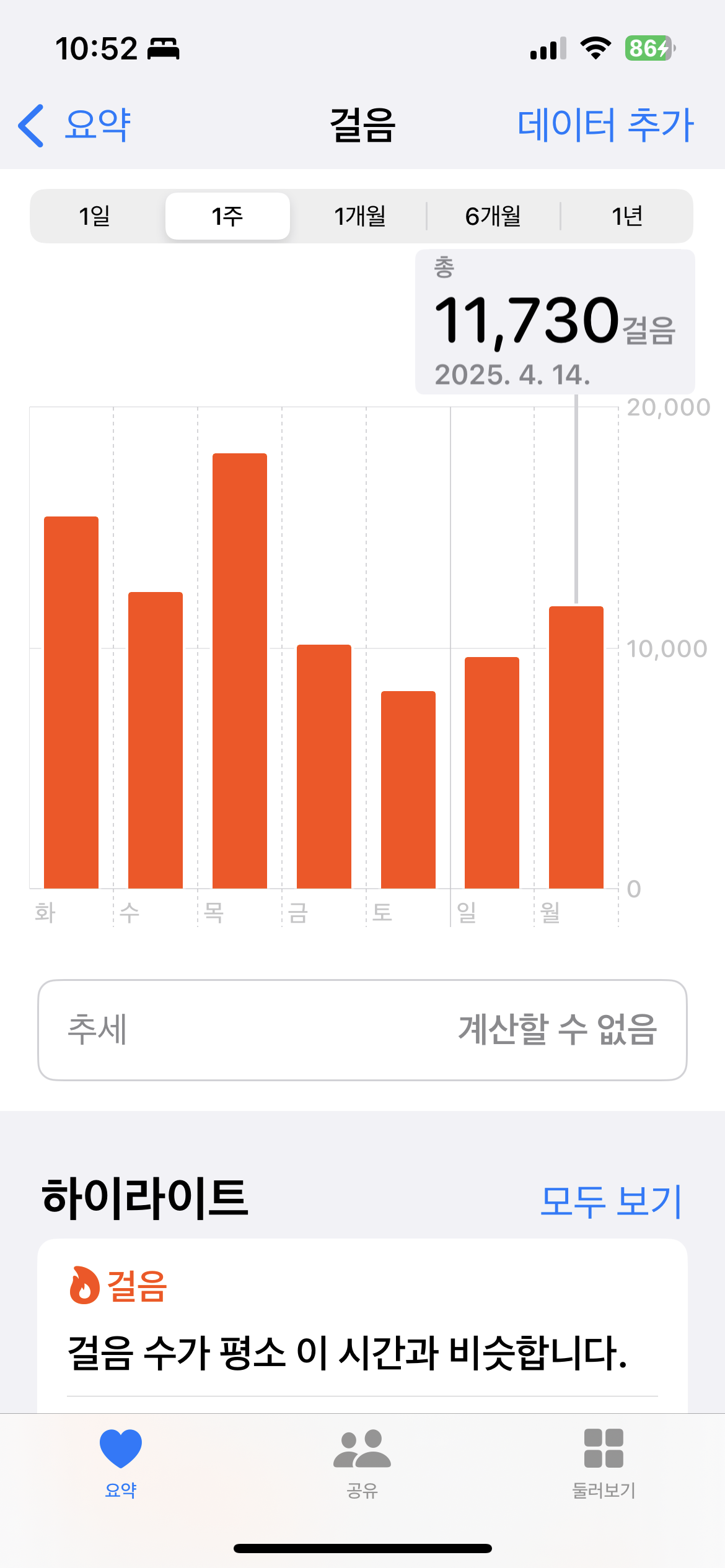Screen dimensions: 725x1568
Task: Switch to the 1년 view
Action: click(x=626, y=216)
